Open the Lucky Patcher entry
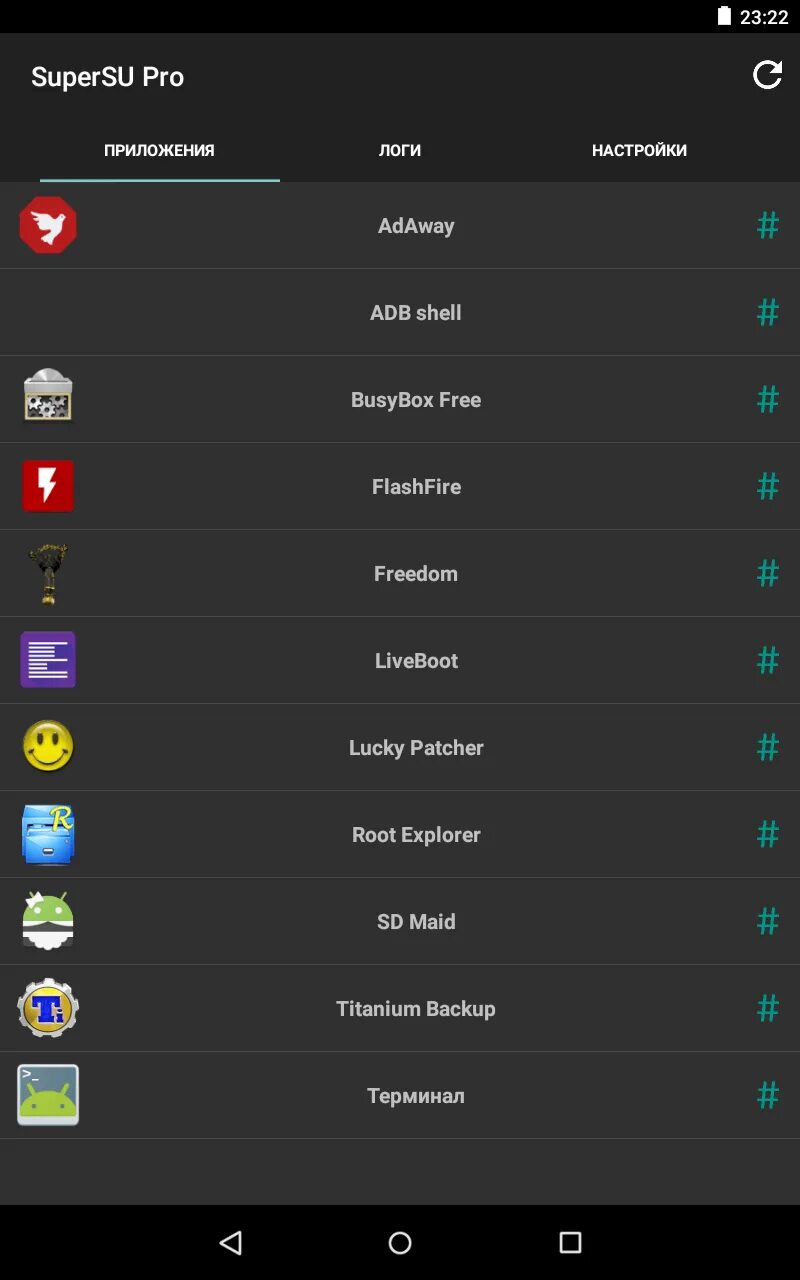The image size is (800, 1280). pos(400,748)
